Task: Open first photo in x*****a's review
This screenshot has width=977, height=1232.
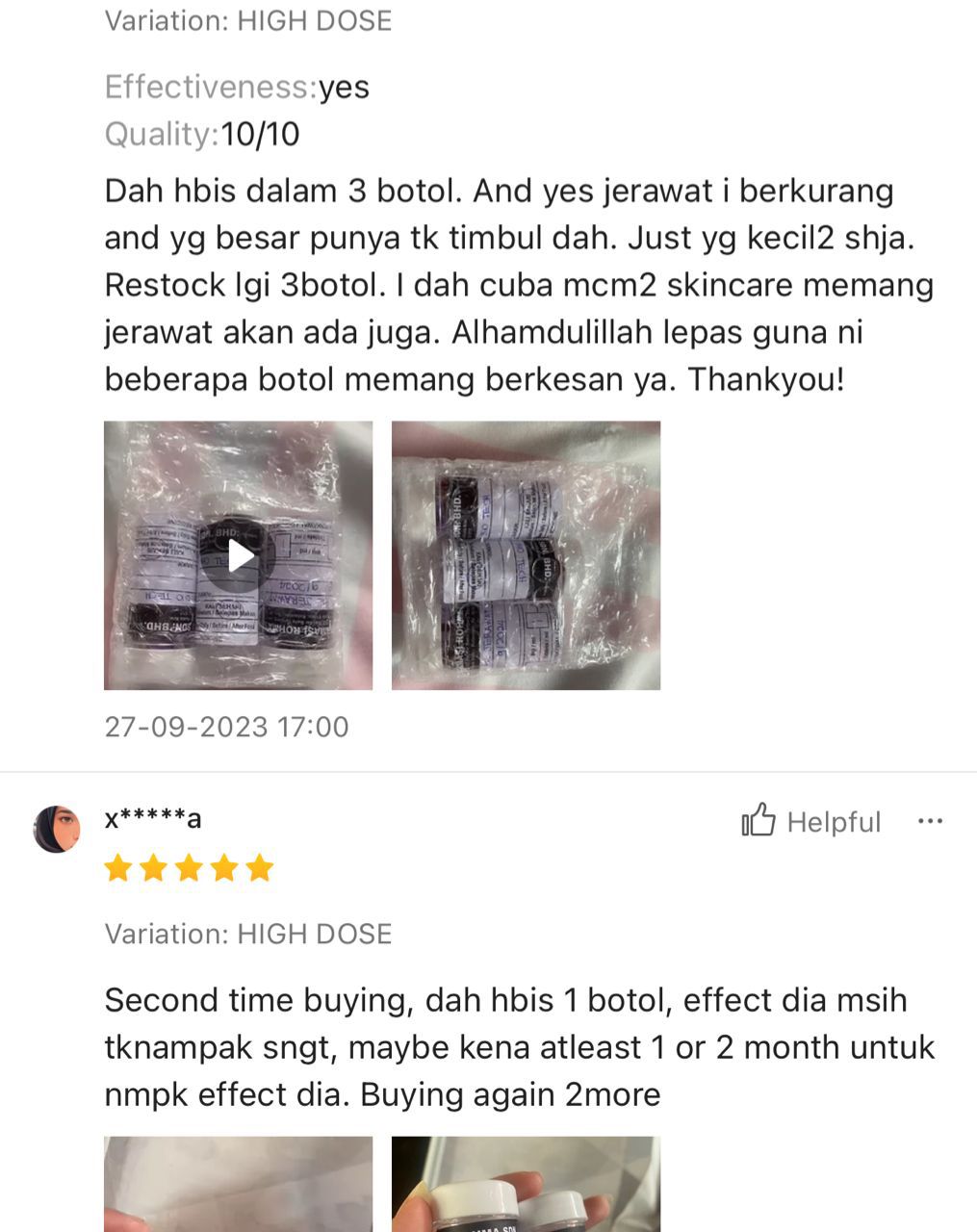Action: [x=238, y=1184]
